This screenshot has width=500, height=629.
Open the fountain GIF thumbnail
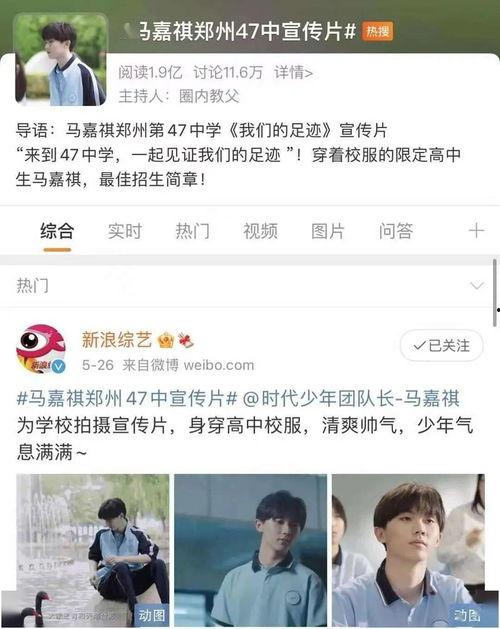[93, 550]
